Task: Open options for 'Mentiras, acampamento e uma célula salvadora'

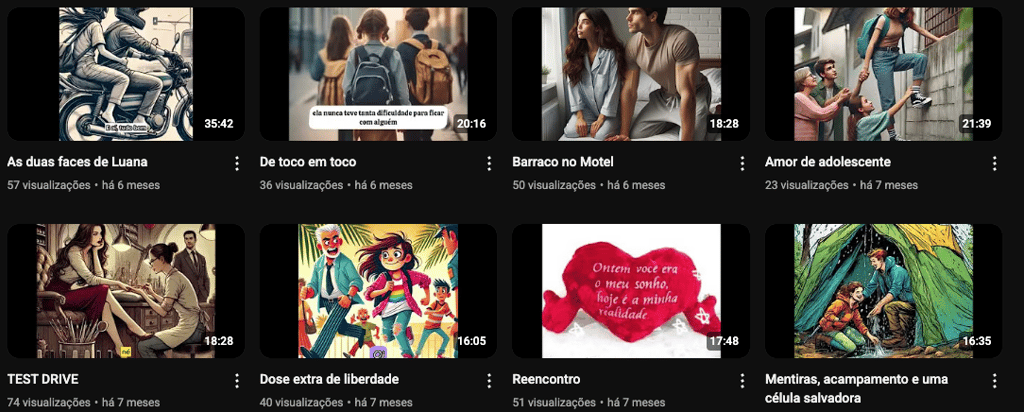Action: [994, 381]
